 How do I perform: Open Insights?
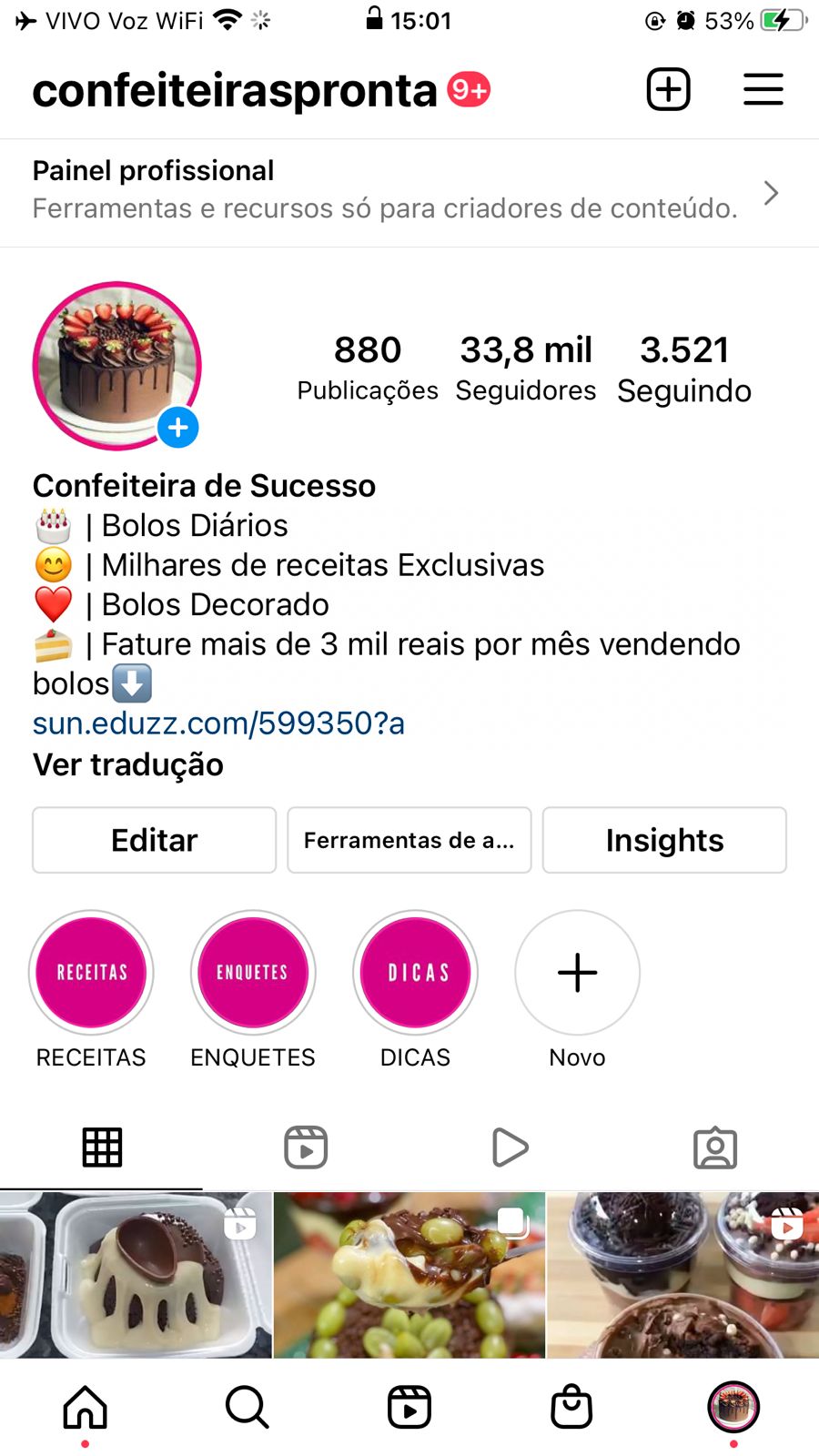(x=664, y=840)
